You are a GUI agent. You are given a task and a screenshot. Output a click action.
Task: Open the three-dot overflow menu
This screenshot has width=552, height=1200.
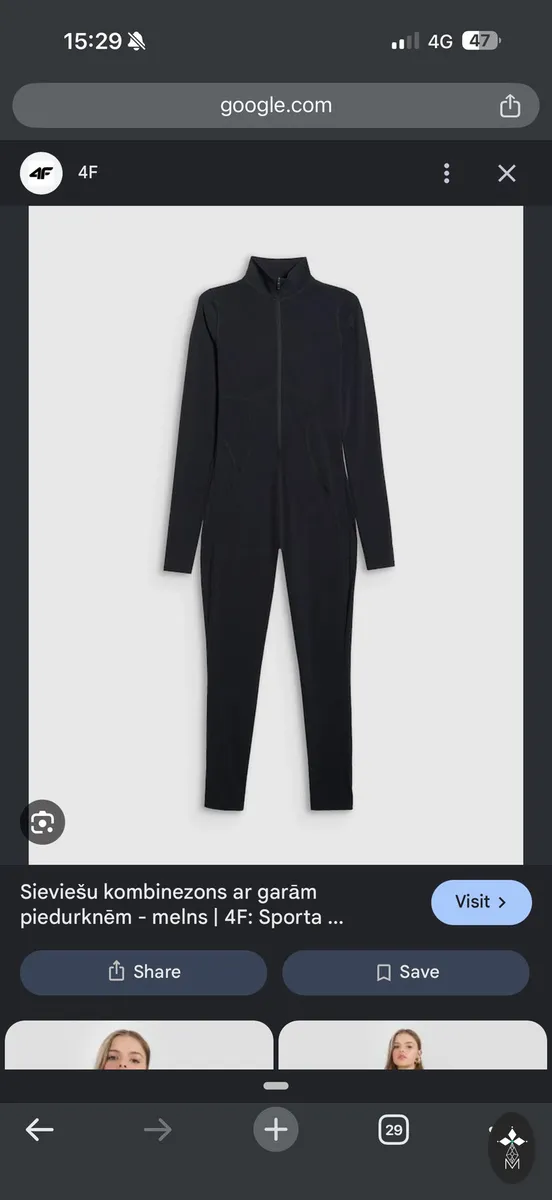tap(447, 173)
